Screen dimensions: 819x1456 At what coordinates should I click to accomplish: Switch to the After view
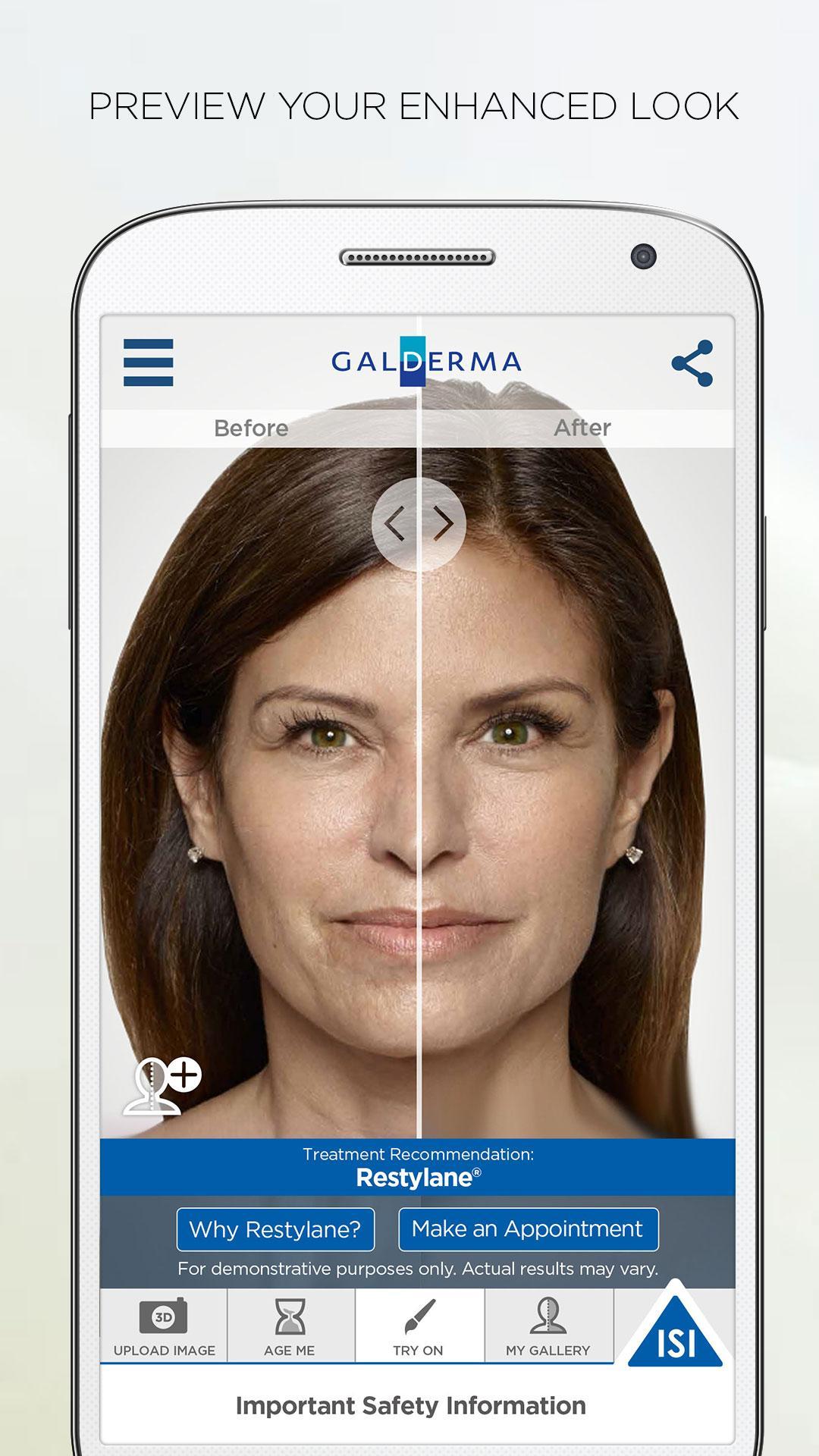pyautogui.click(x=582, y=428)
